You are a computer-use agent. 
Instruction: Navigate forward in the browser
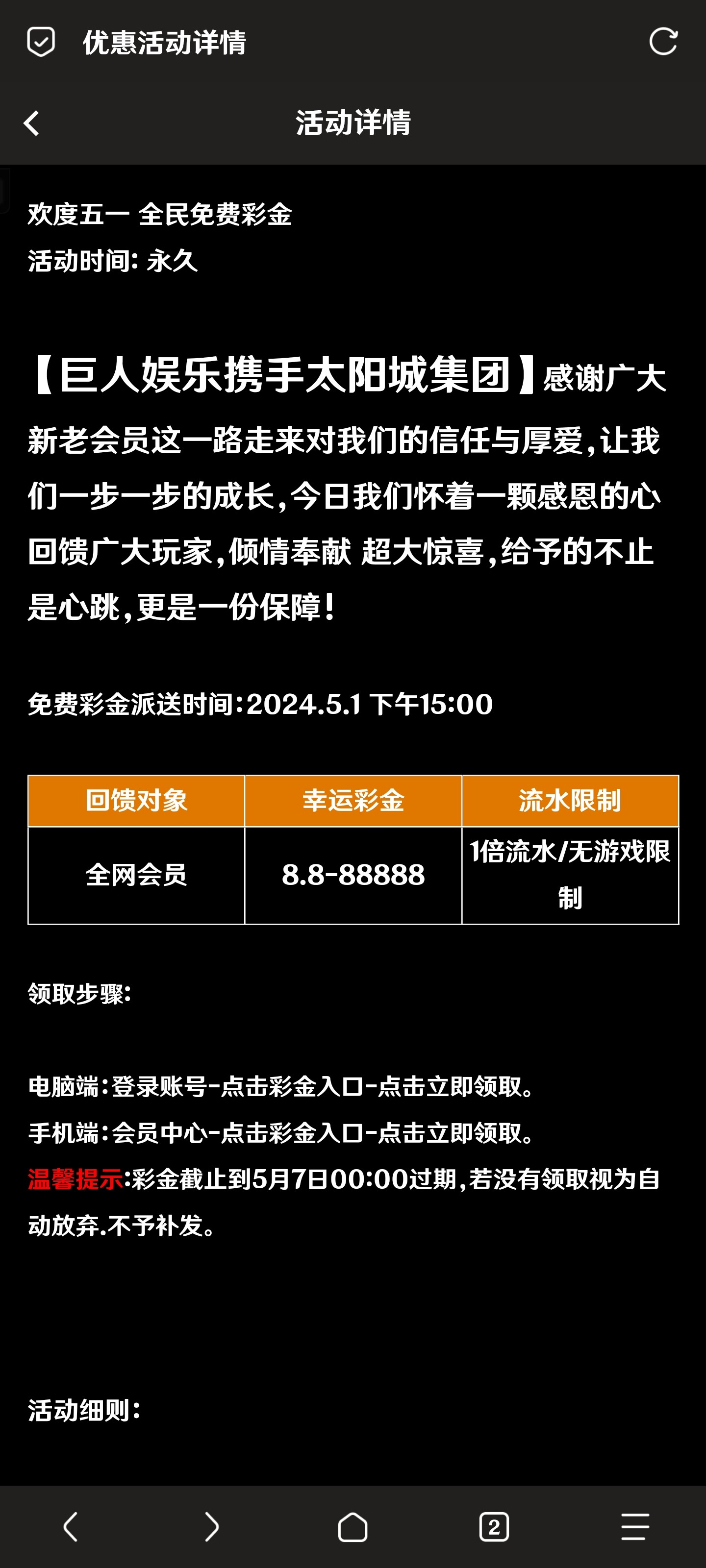click(211, 1527)
